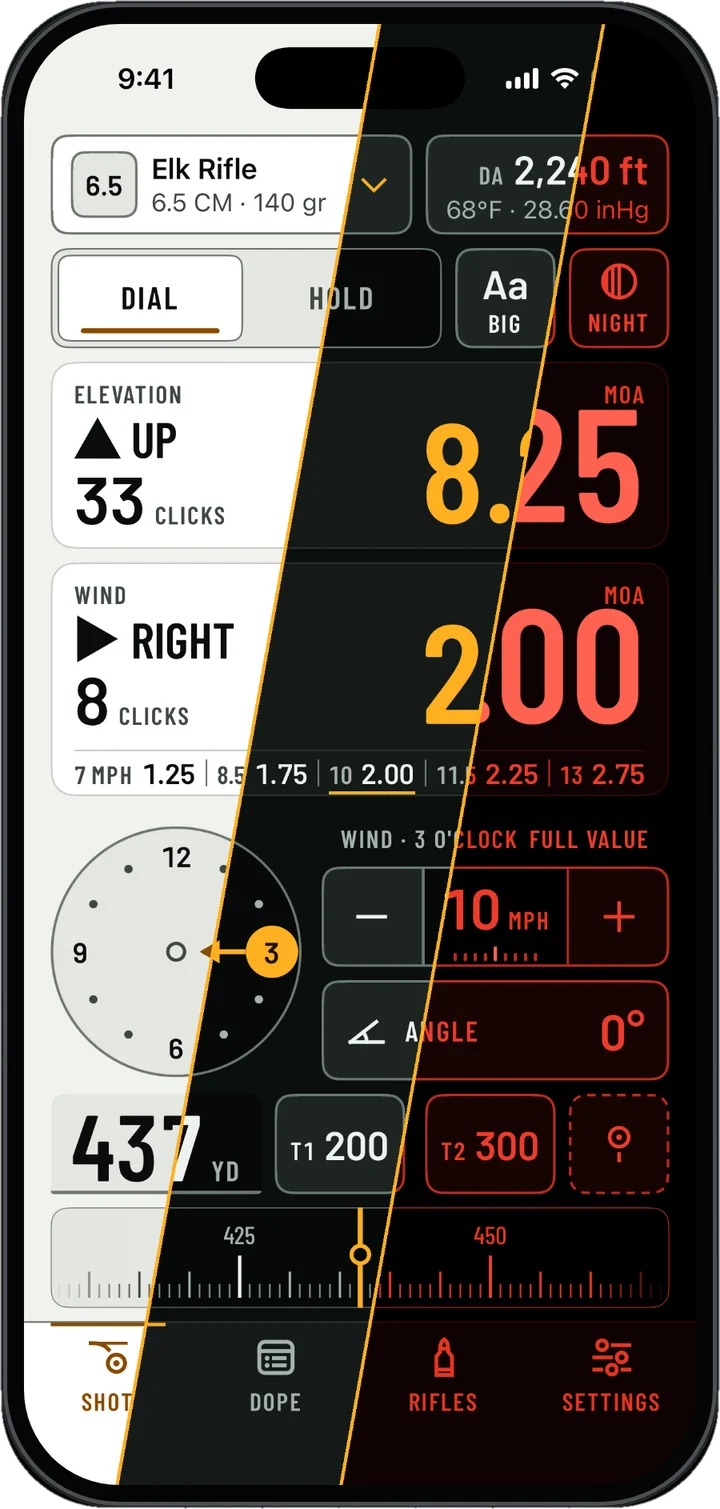Select the T2 300 target preset
The width and height of the screenshot is (720, 1509).
(x=490, y=1144)
